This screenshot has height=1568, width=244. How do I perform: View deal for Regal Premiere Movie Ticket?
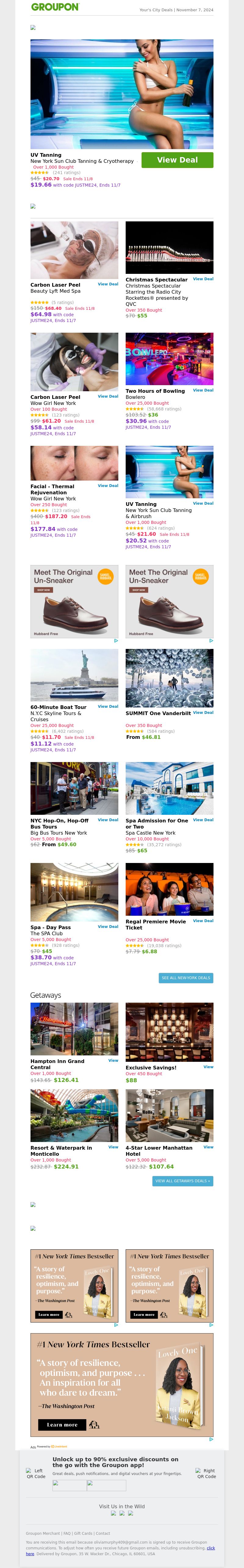click(x=203, y=921)
